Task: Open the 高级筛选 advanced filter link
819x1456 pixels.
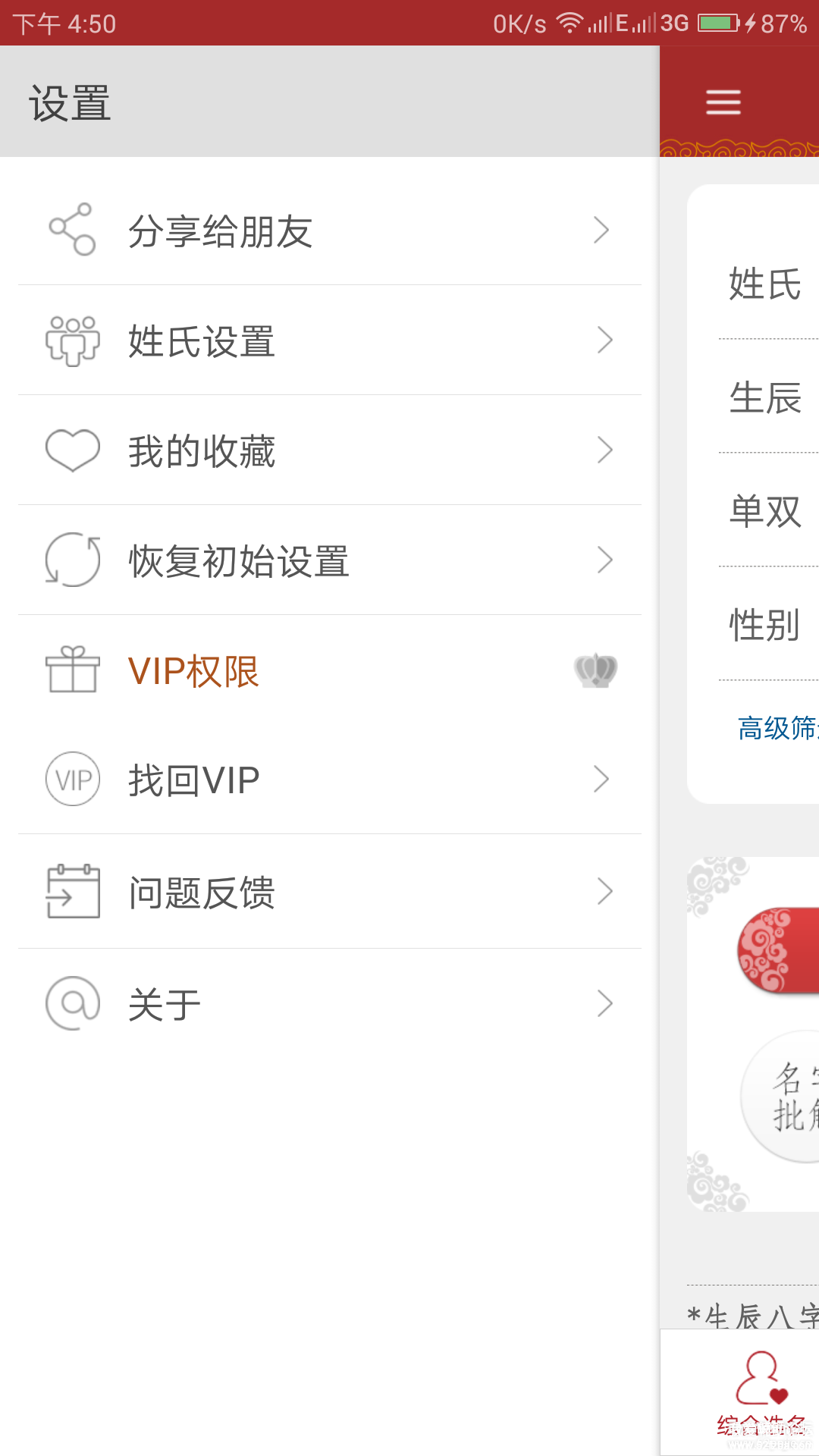Action: (x=777, y=728)
